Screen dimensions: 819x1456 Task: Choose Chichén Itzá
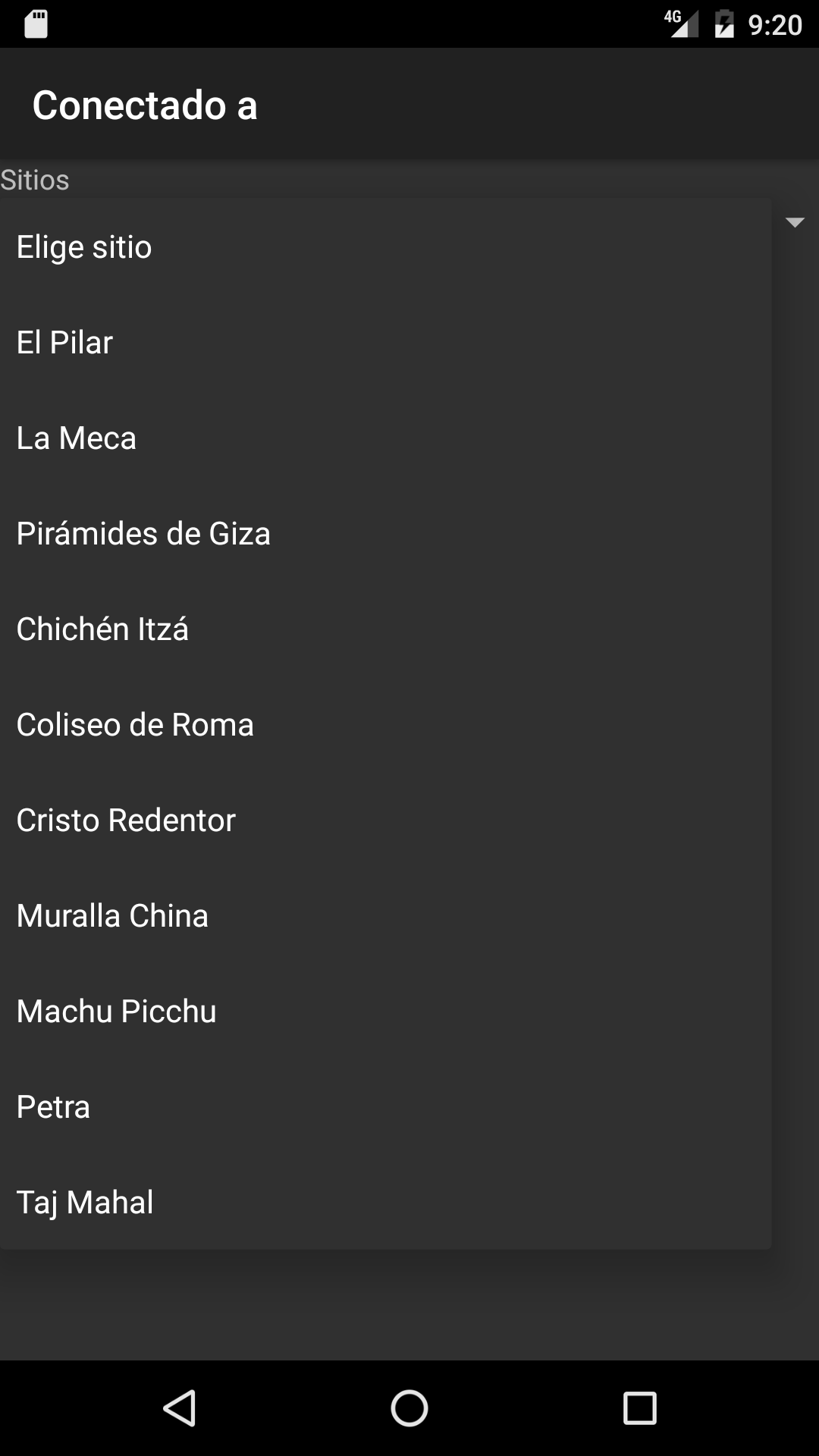(385, 629)
